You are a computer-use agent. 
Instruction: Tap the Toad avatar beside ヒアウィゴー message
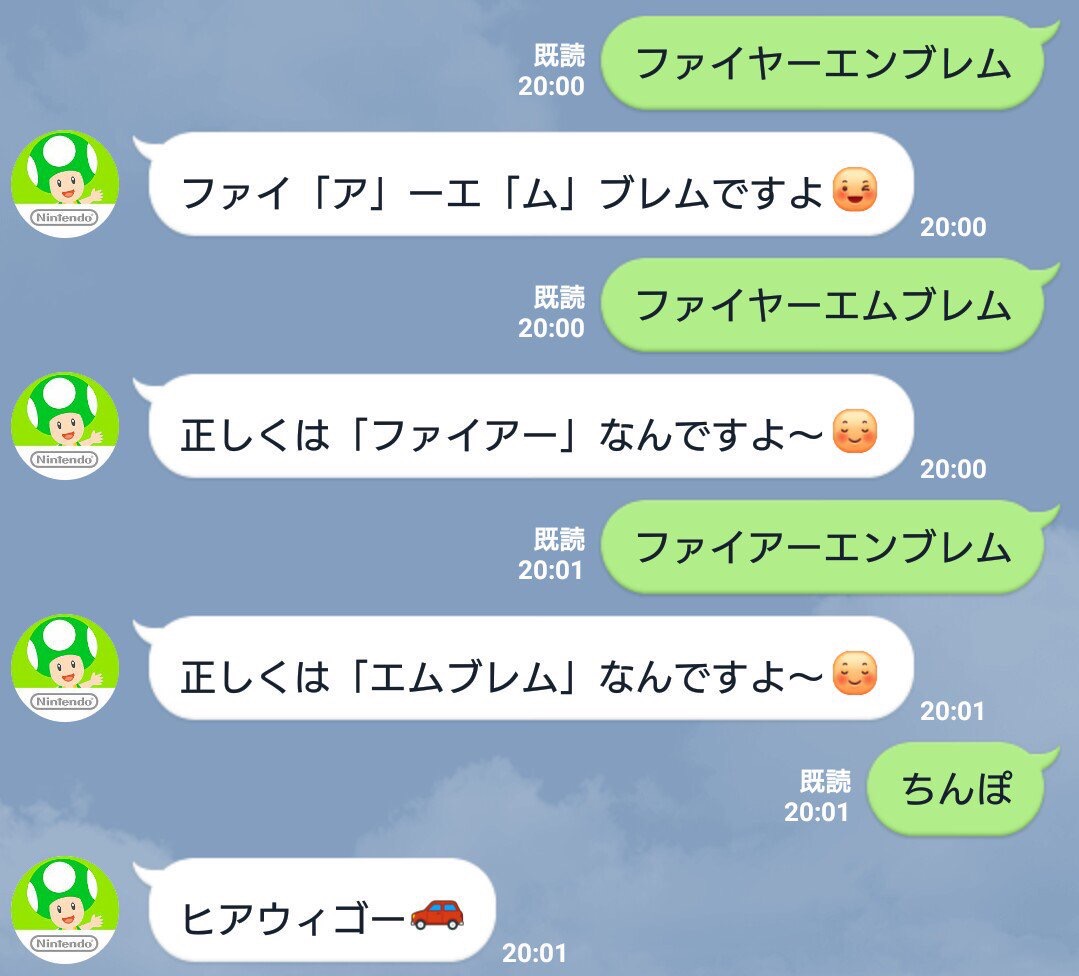point(65,909)
